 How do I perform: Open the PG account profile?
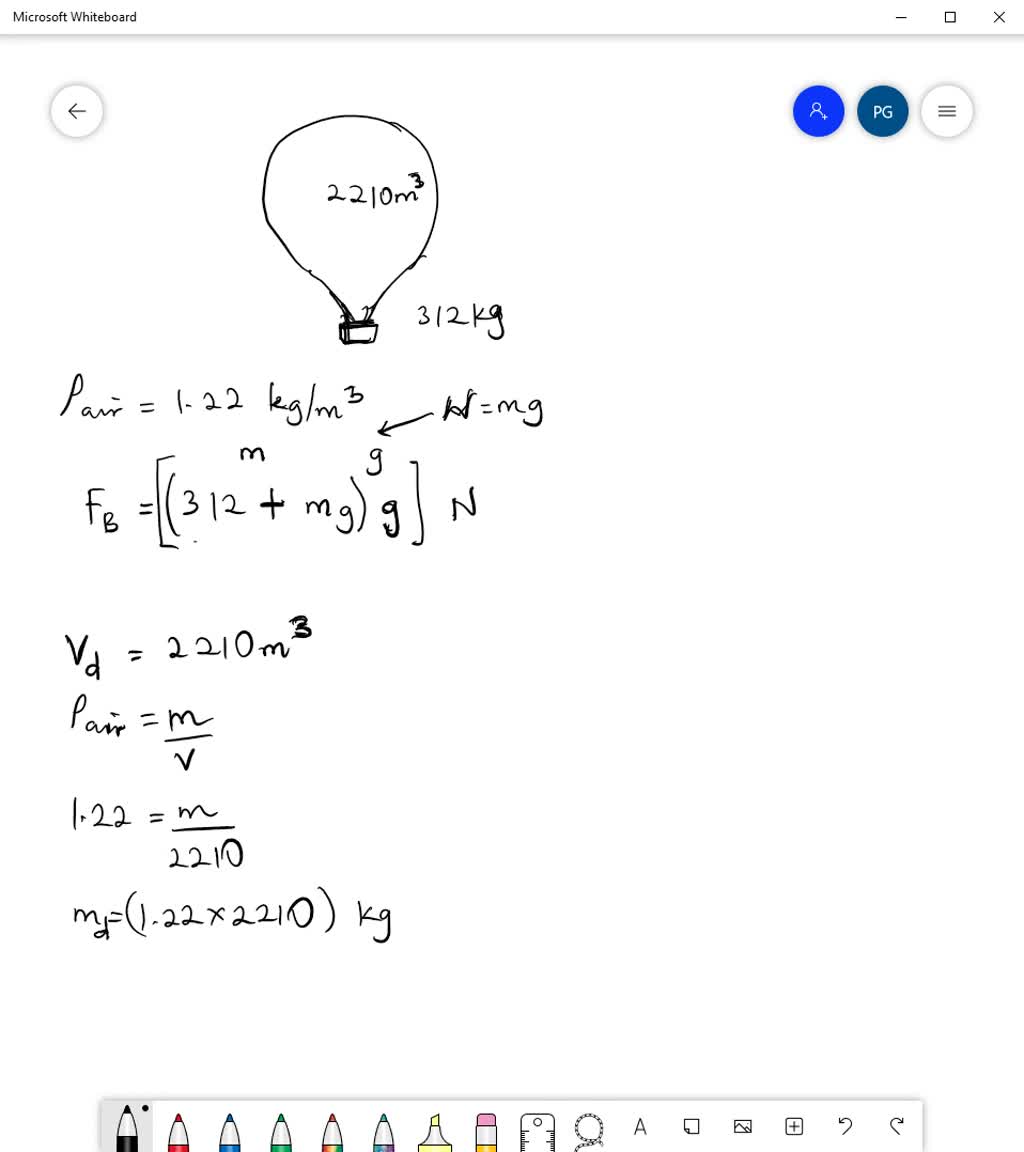point(882,111)
